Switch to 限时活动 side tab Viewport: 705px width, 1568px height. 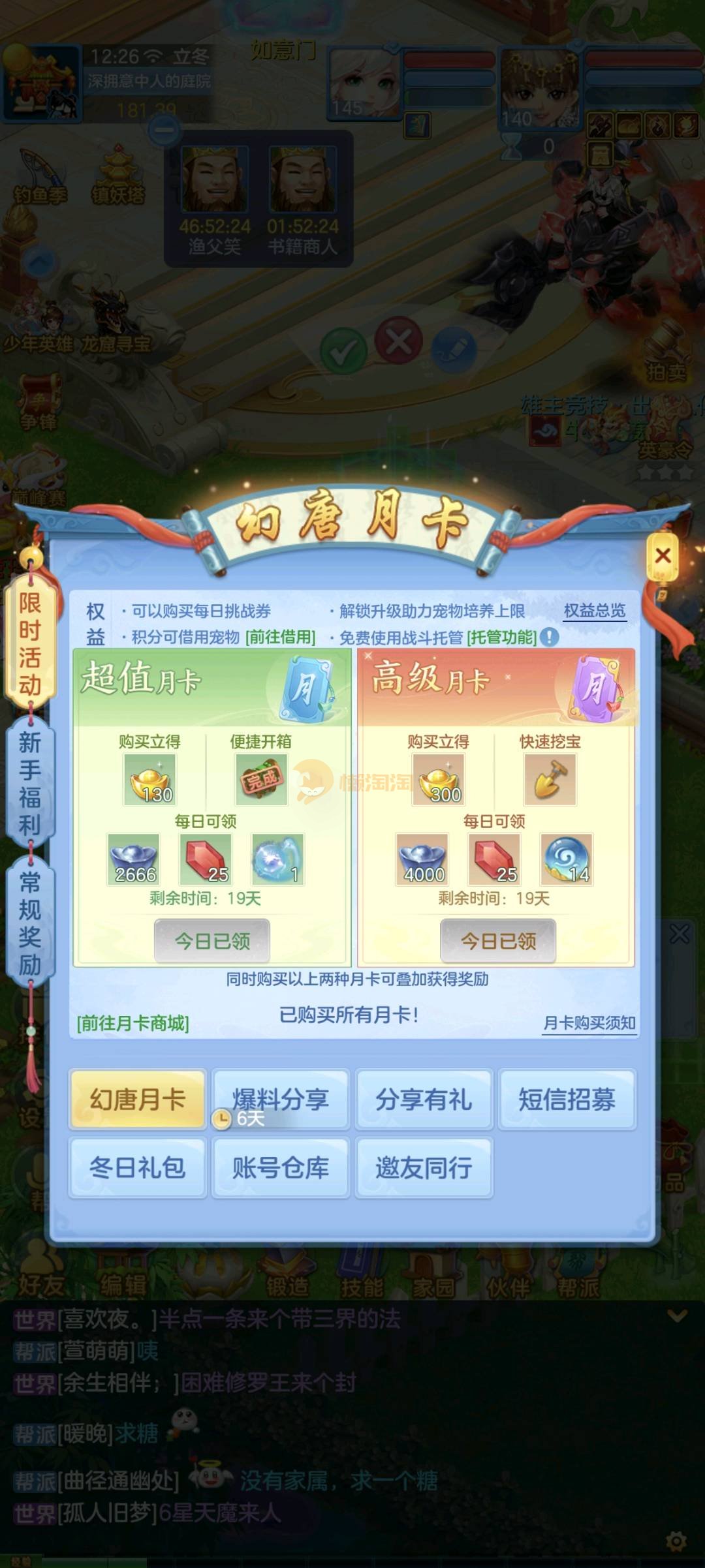[30, 643]
